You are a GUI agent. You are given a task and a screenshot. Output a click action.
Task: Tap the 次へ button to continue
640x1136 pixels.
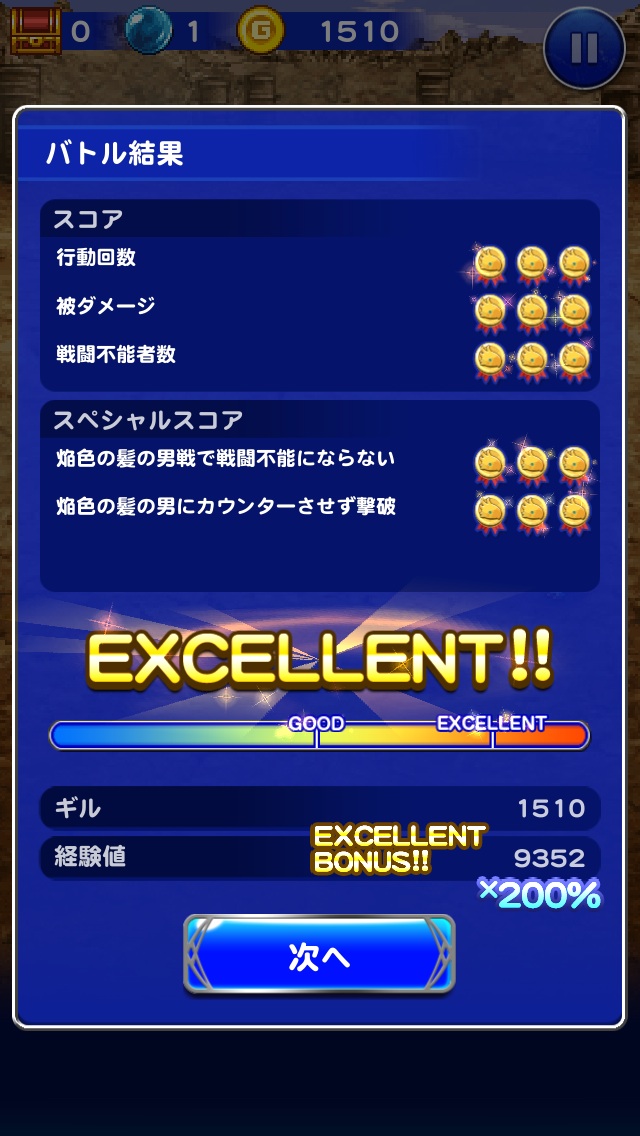[319, 955]
